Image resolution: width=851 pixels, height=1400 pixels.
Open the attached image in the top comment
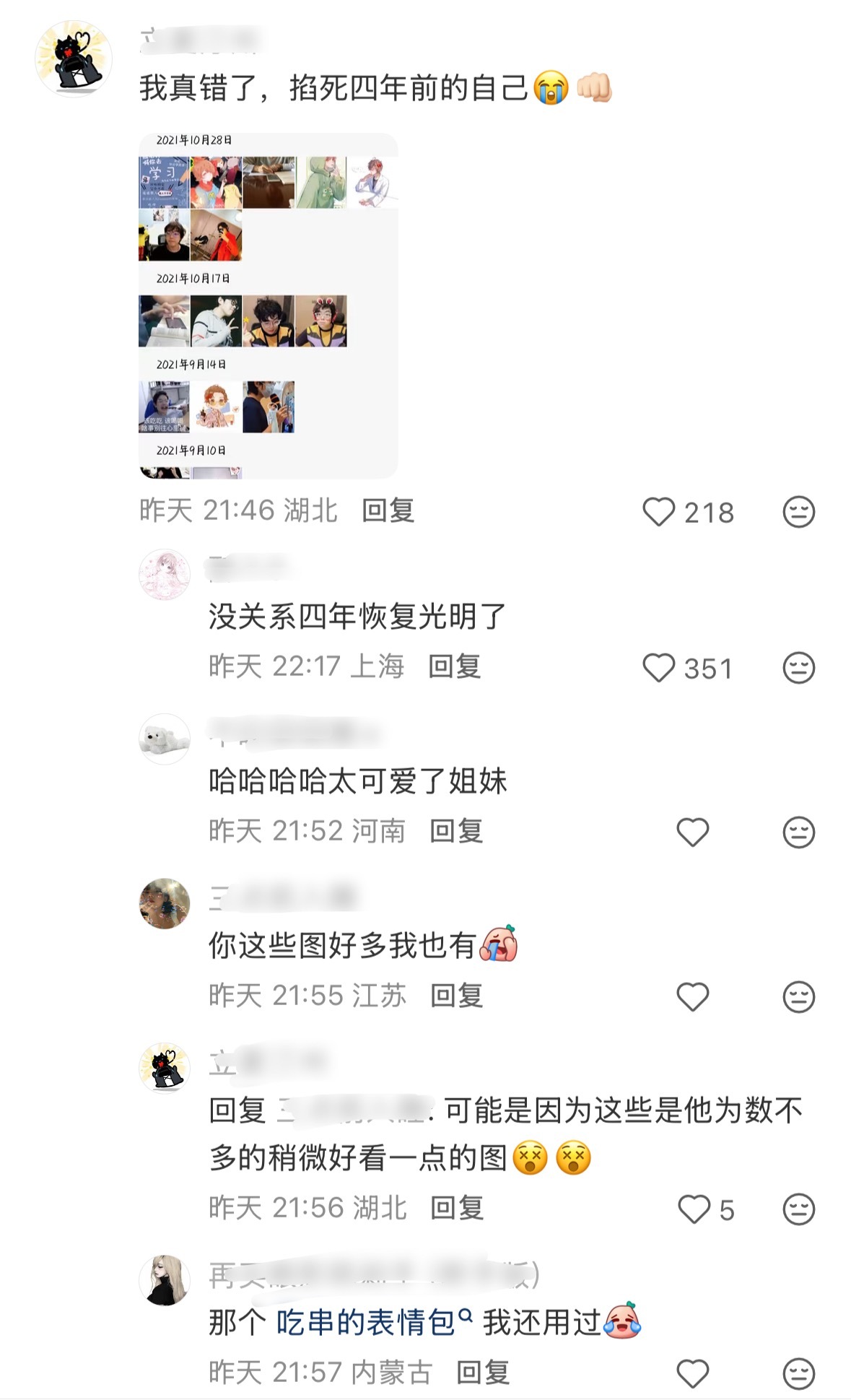click(268, 305)
